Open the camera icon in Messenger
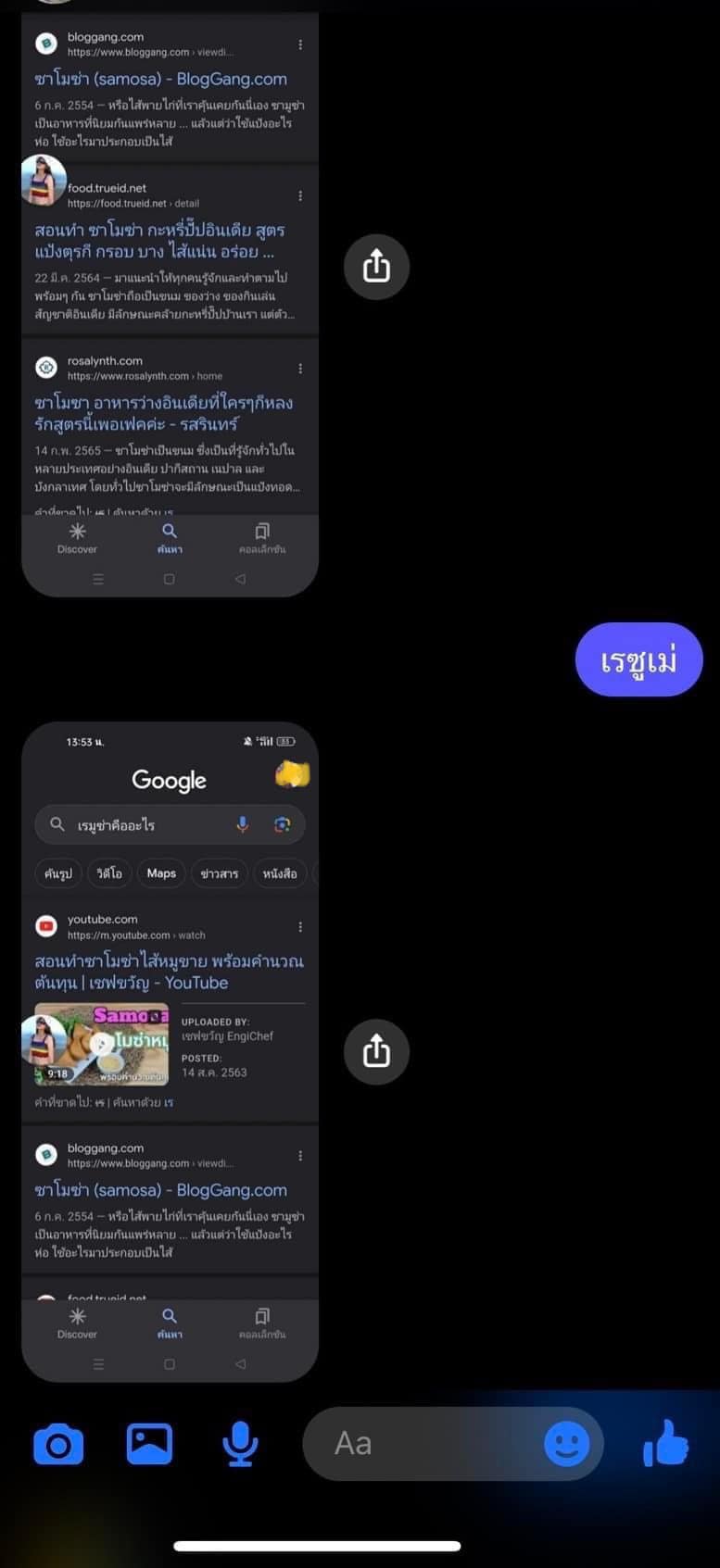 (57, 1443)
